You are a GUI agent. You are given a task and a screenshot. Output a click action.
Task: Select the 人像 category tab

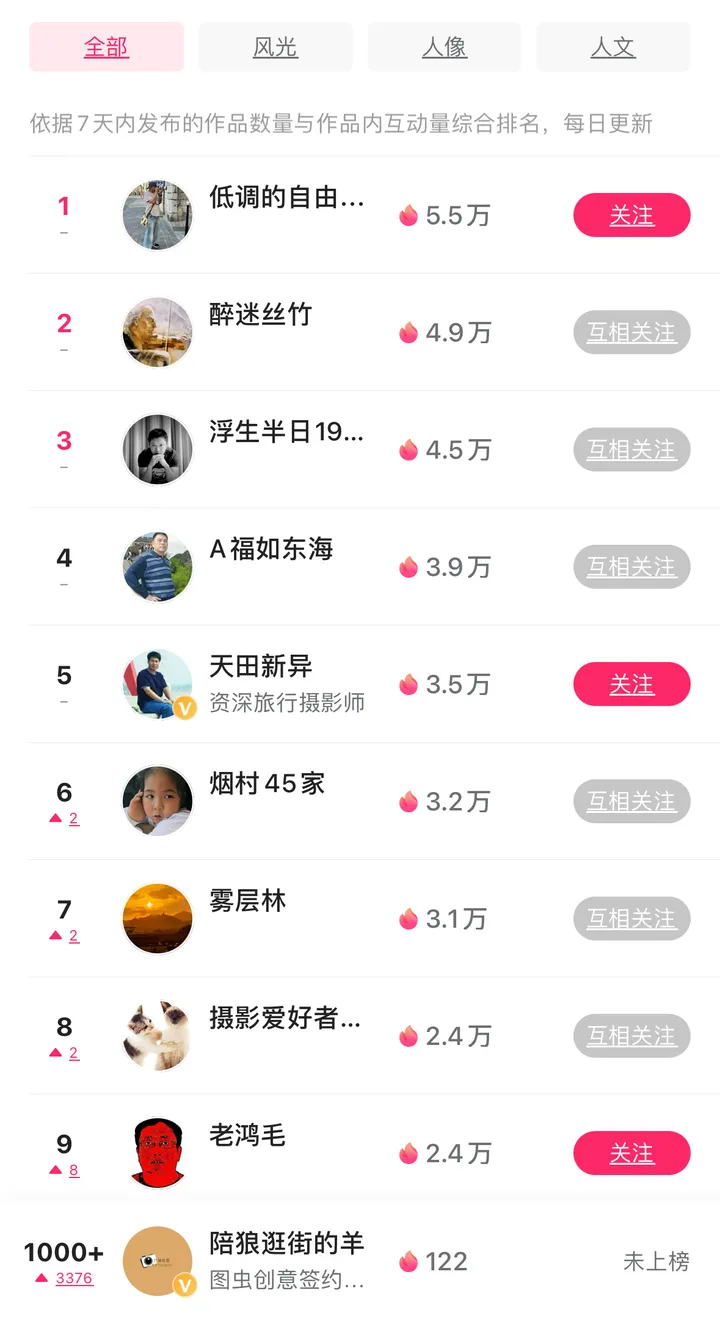(444, 47)
